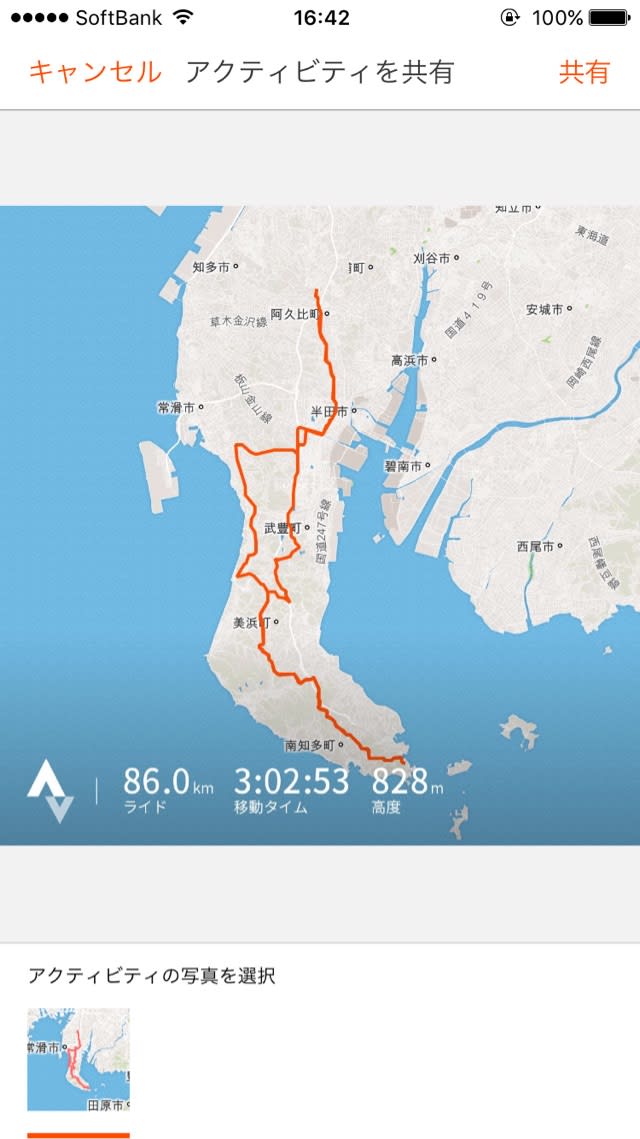Tap 共有 to share the activity
Screen dimensions: 640x1139
(x=584, y=72)
